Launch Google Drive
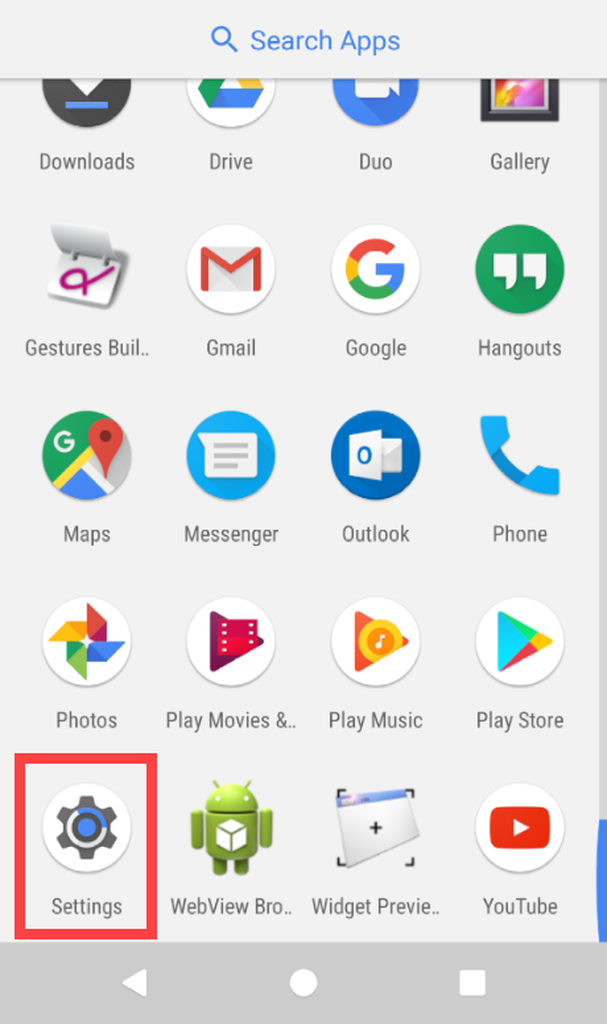607x1024 pixels. pyautogui.click(x=231, y=110)
